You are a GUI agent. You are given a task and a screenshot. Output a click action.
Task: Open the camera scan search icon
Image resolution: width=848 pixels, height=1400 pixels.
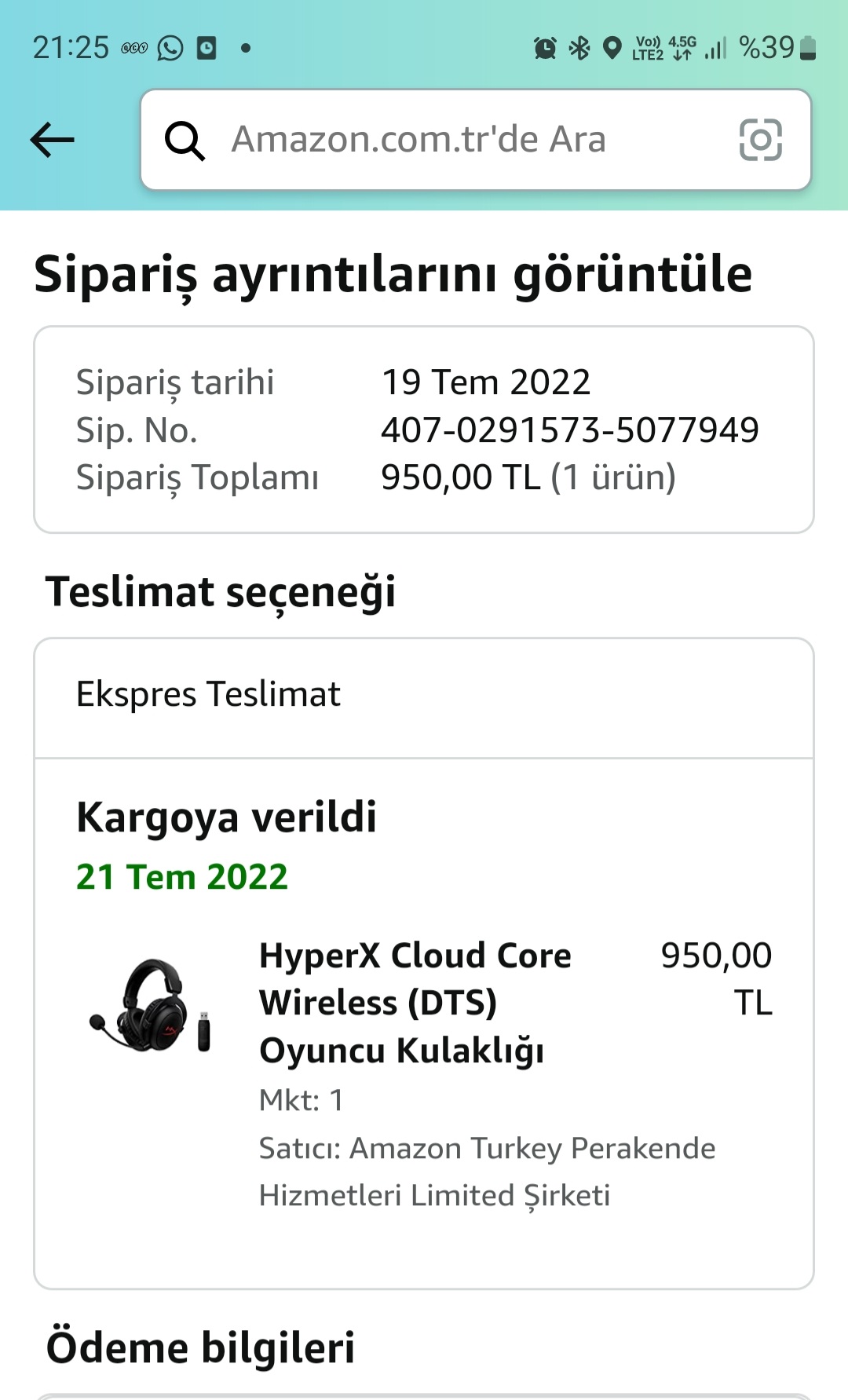coord(760,140)
